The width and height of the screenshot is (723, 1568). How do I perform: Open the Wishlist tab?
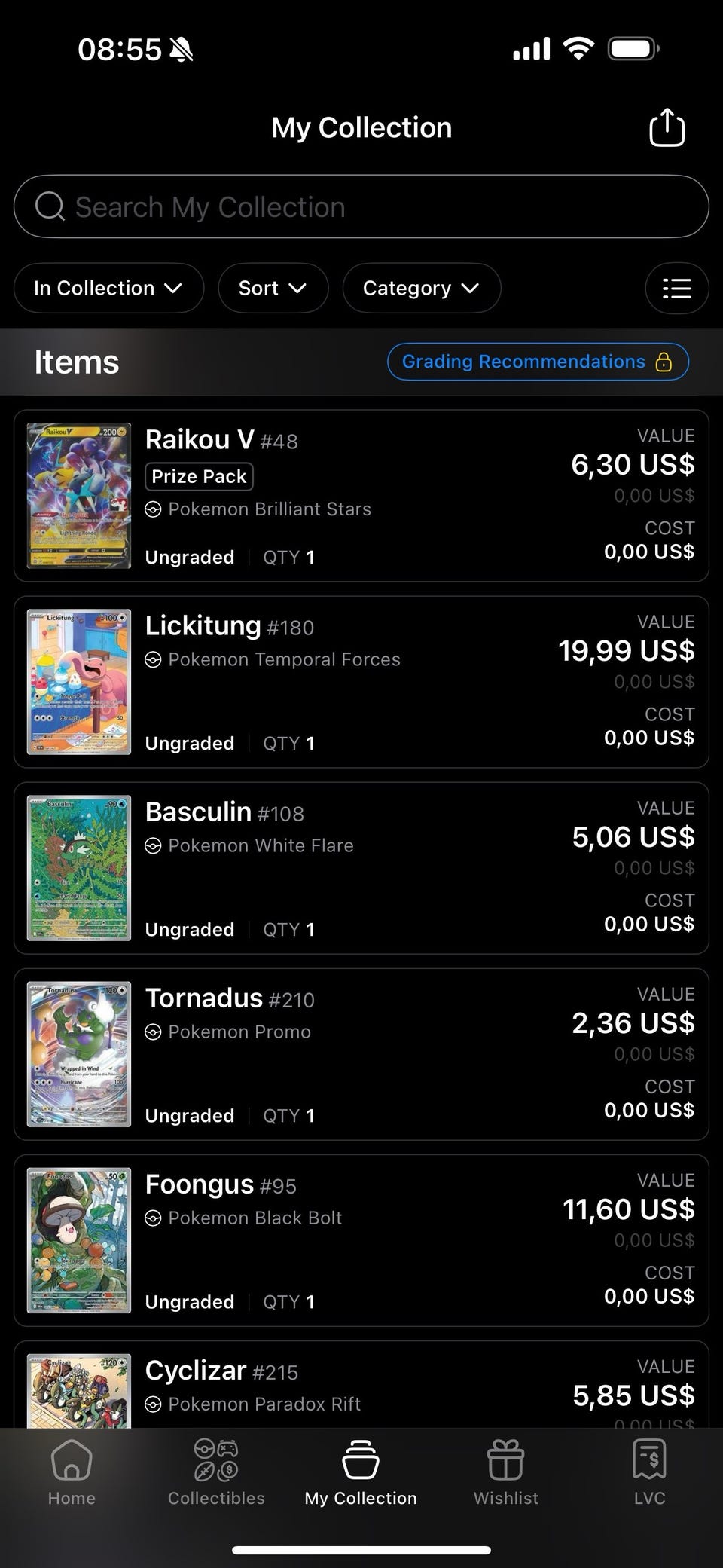click(505, 1472)
